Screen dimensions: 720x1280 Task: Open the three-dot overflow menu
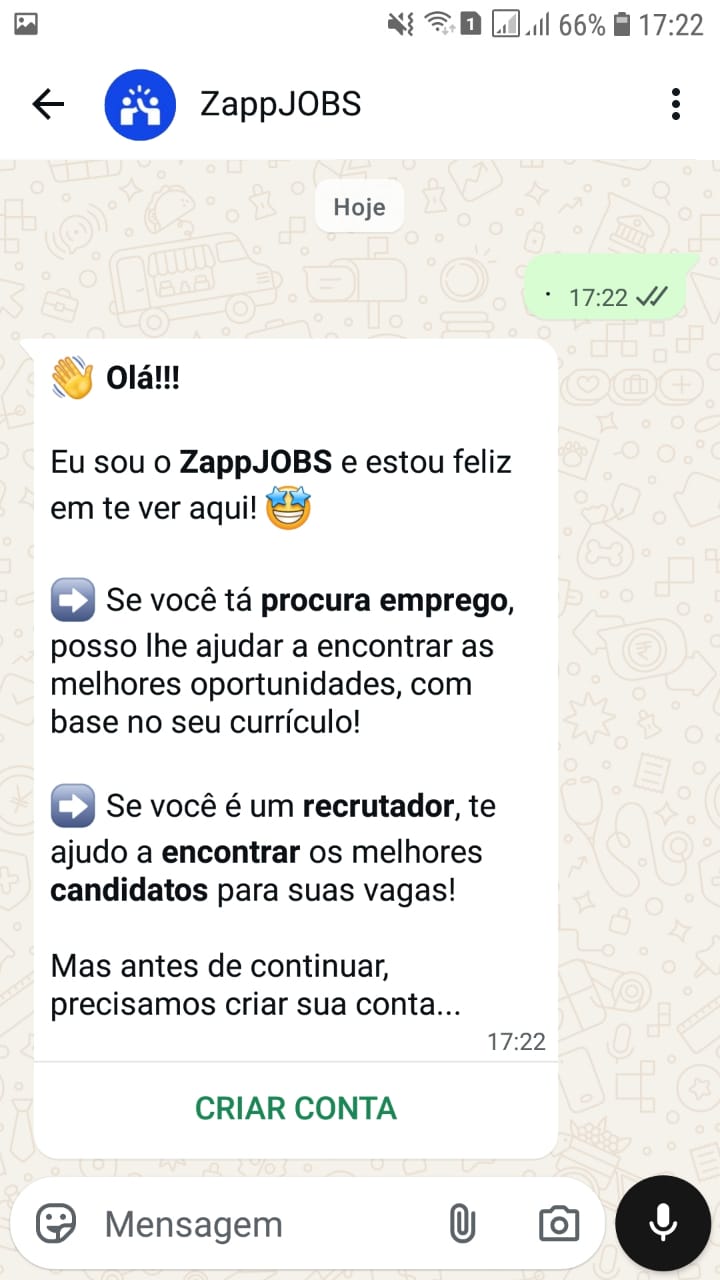tap(676, 104)
